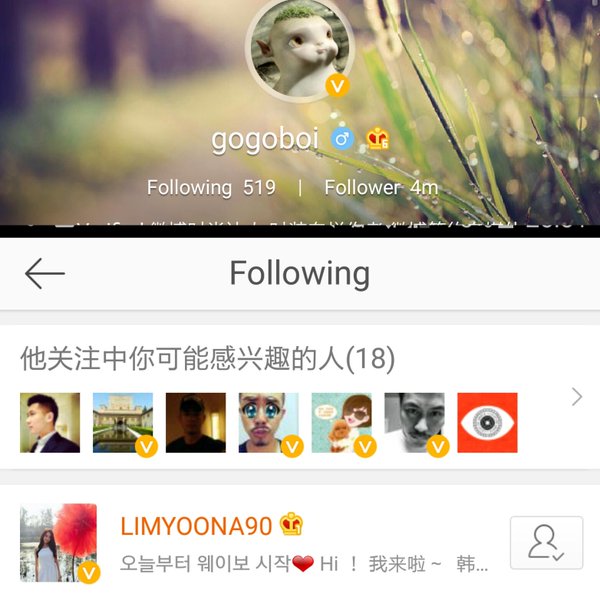Viewport: 600px width, 600px height.
Task: Tap the follow status button next to LIMYOONA90
Action: tap(546, 543)
